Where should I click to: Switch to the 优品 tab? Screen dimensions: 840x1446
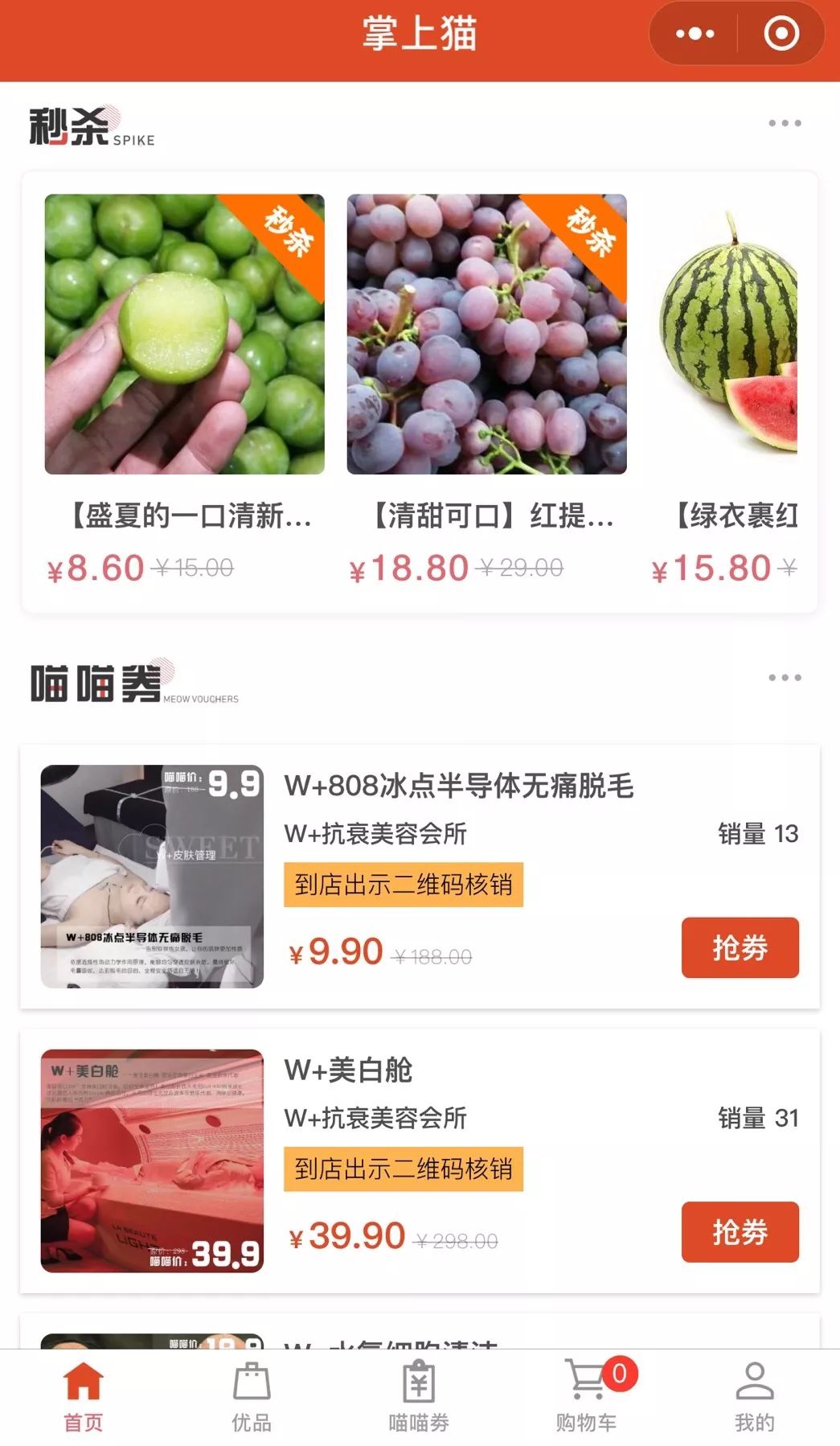point(252,1398)
